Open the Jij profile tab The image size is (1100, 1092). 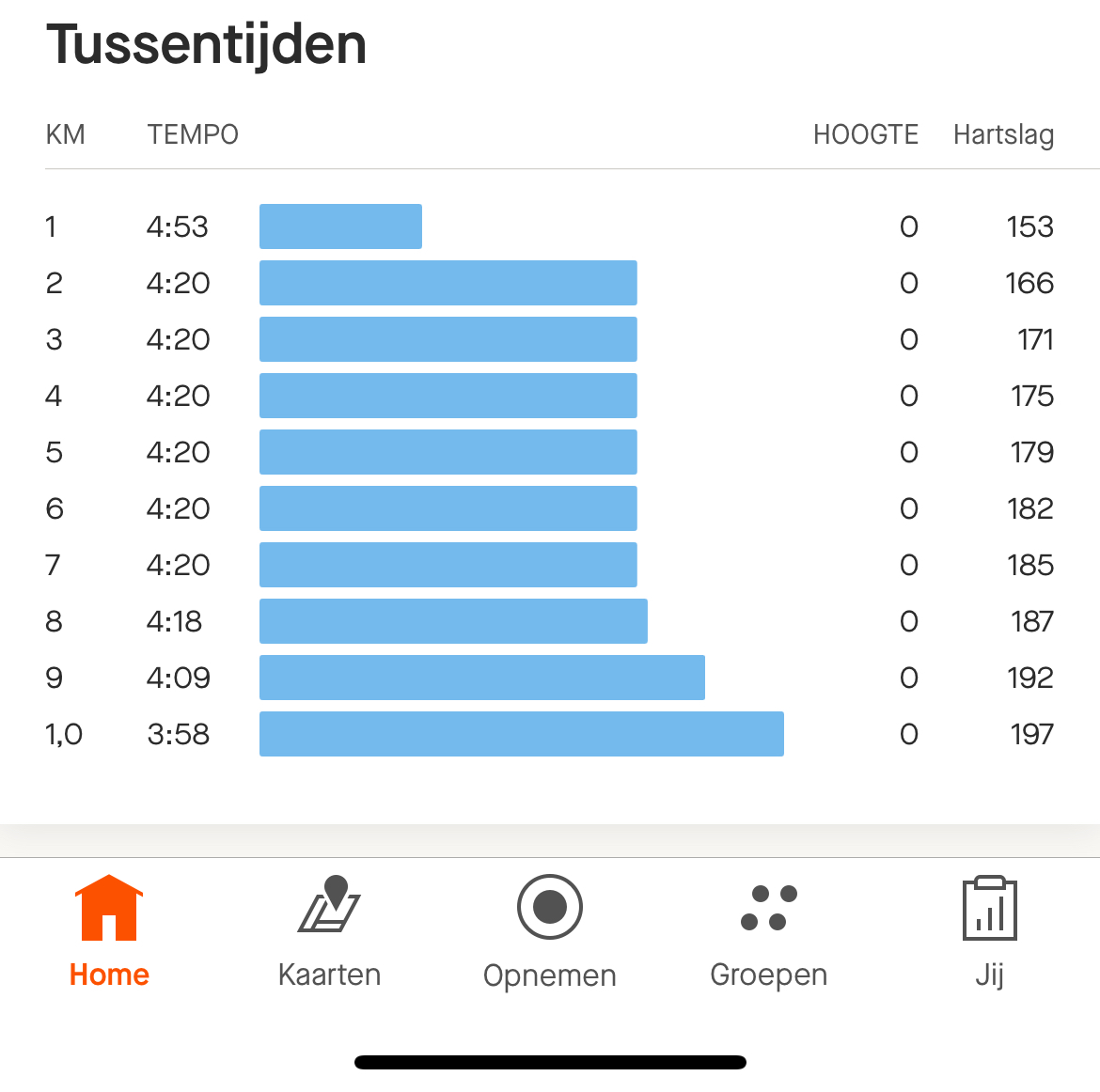point(989,930)
